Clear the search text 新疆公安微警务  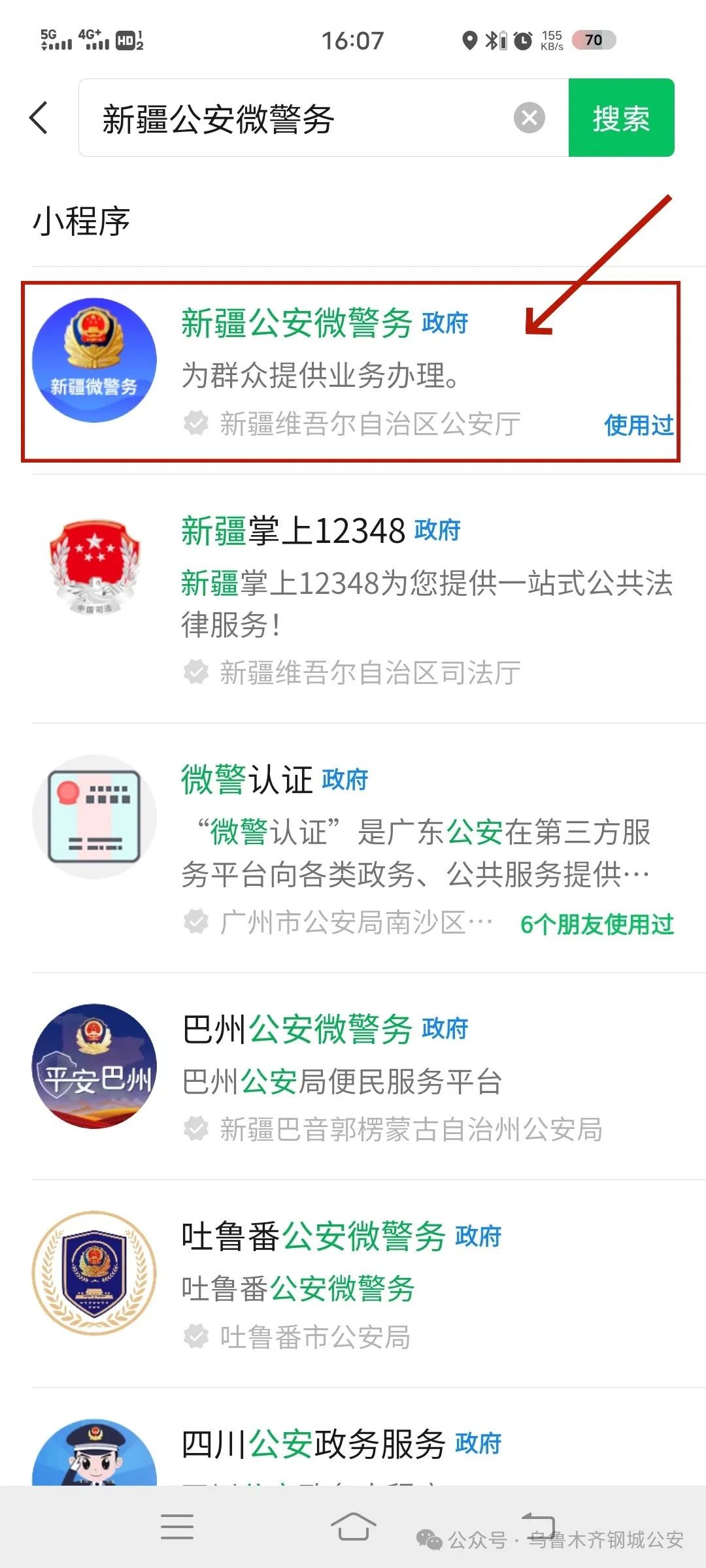[529, 118]
